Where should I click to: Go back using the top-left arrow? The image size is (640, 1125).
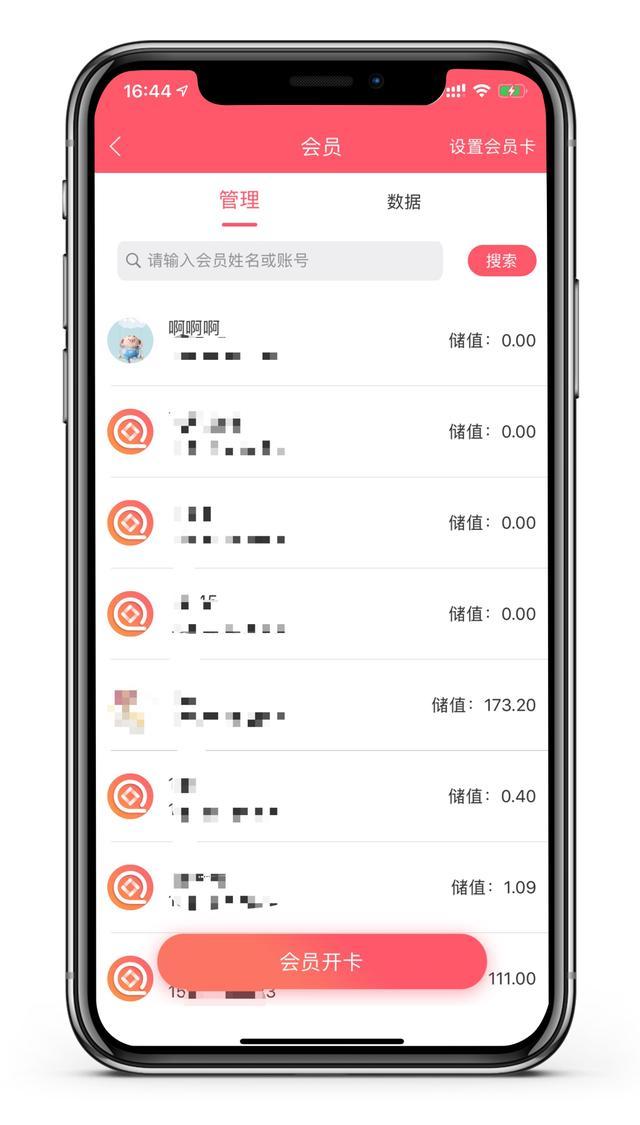tap(116, 147)
